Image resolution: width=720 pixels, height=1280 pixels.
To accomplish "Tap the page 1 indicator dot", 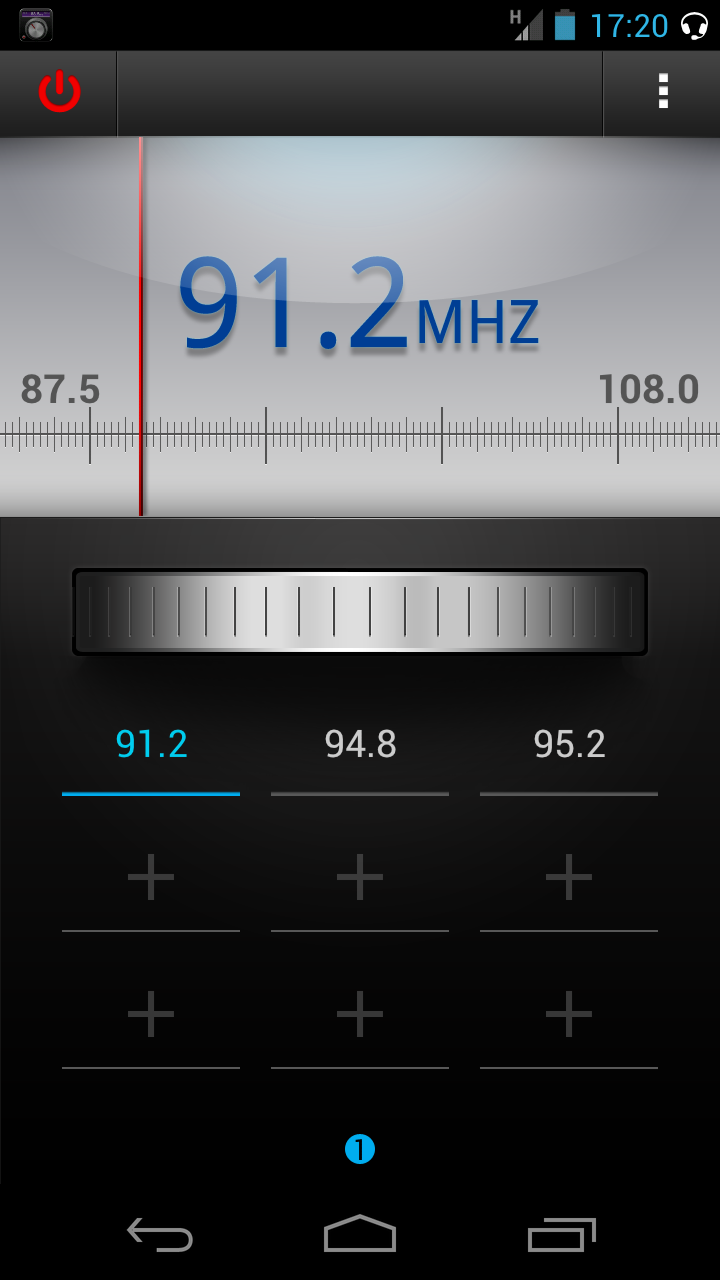I will click(x=360, y=1150).
